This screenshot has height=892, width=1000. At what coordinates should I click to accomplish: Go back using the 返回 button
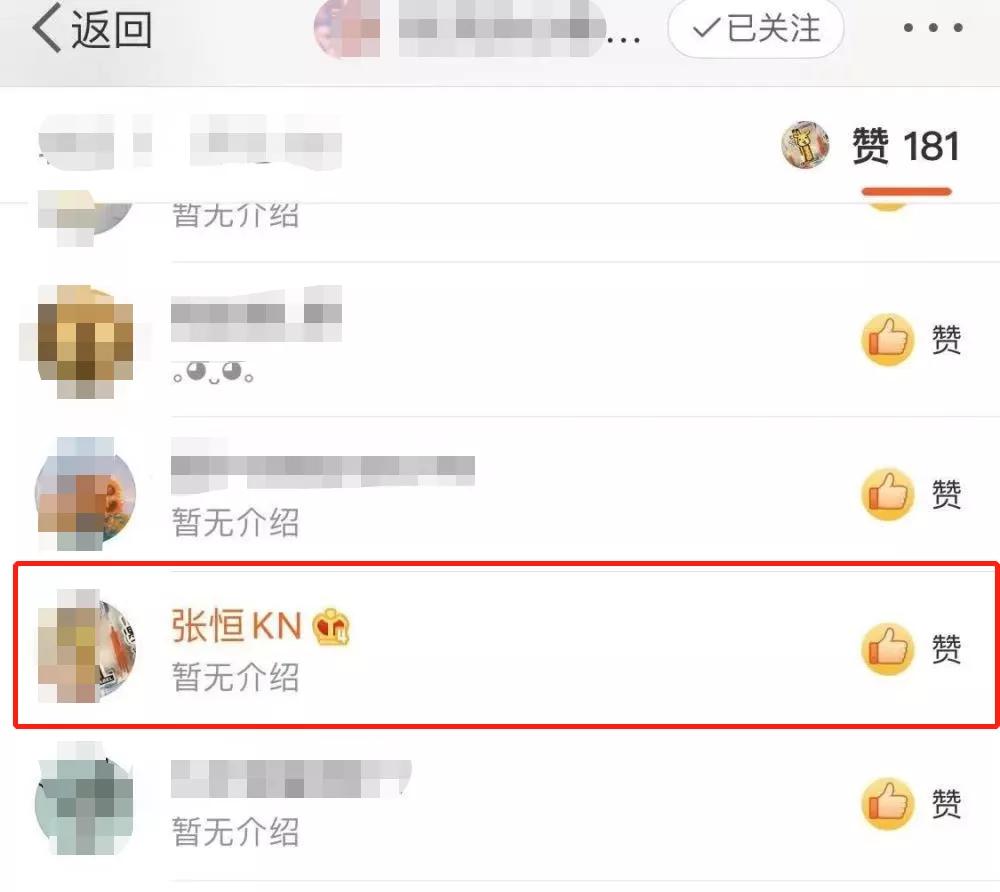point(92,30)
